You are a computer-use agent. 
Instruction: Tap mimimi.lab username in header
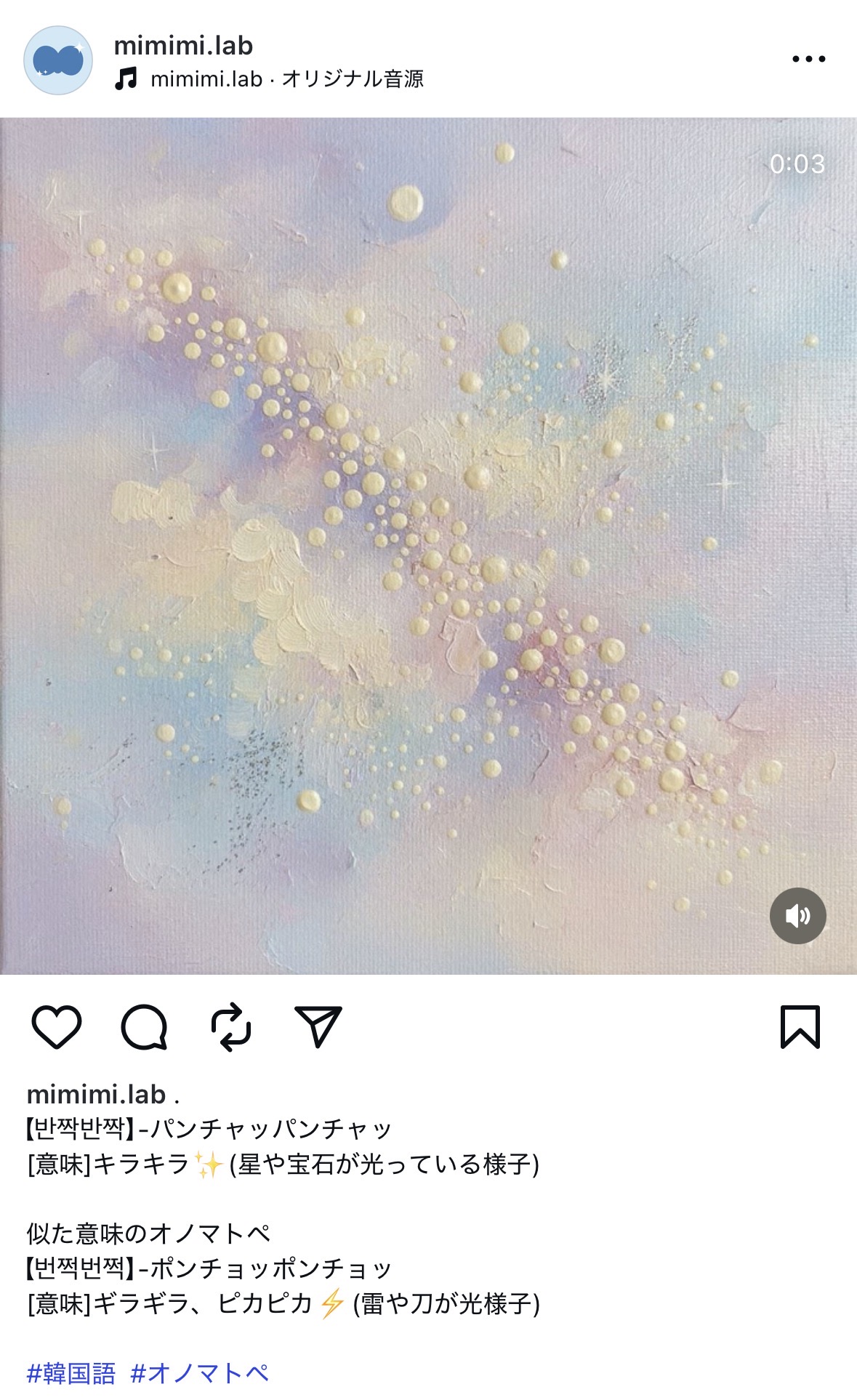click(x=183, y=45)
